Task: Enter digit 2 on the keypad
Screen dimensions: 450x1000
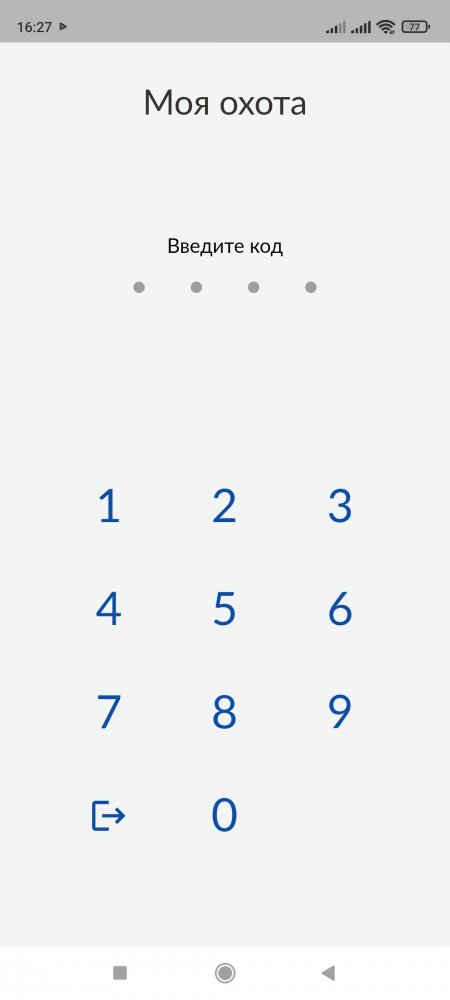Action: 224,506
